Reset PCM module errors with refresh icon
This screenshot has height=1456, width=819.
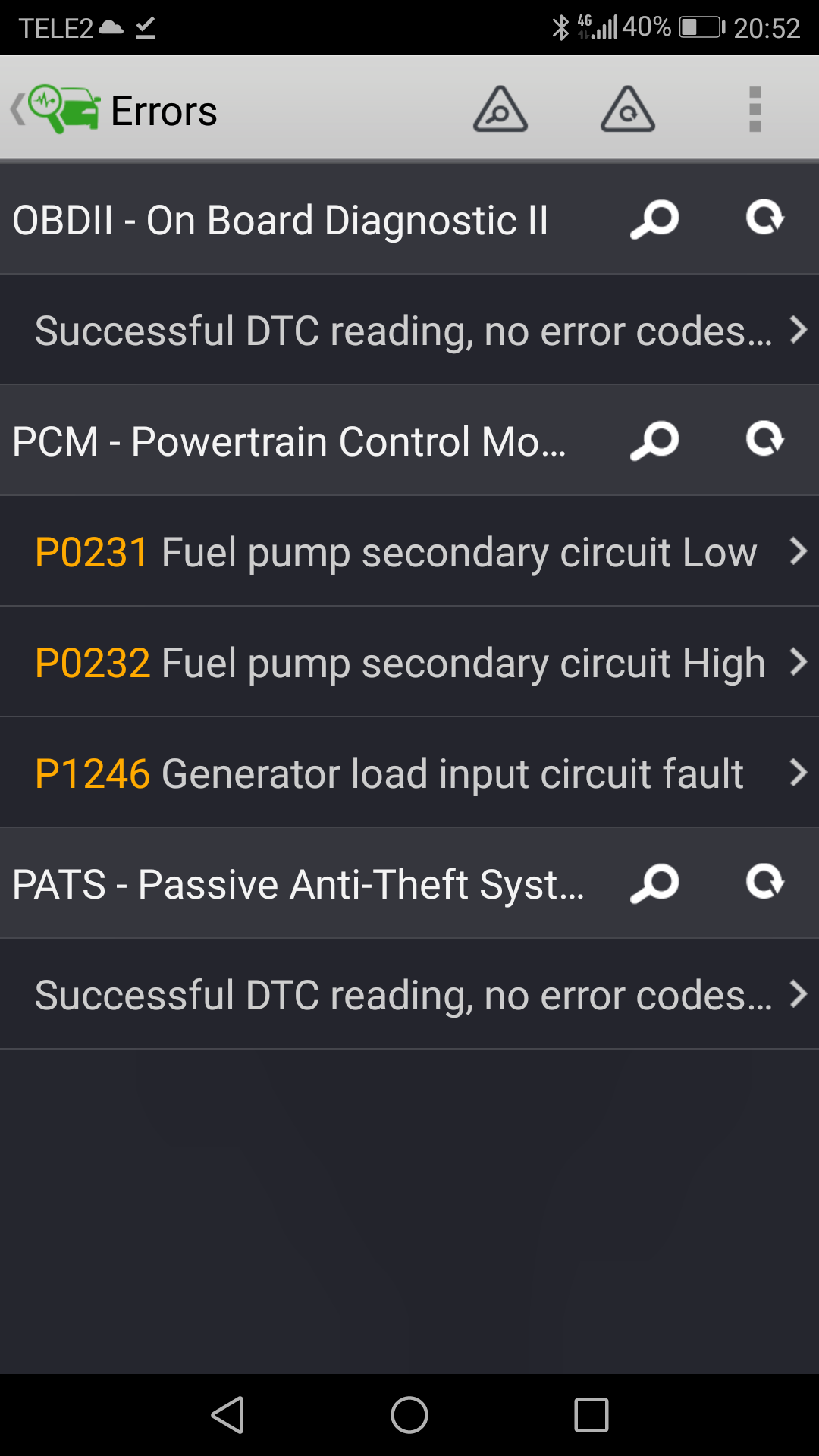click(x=764, y=440)
